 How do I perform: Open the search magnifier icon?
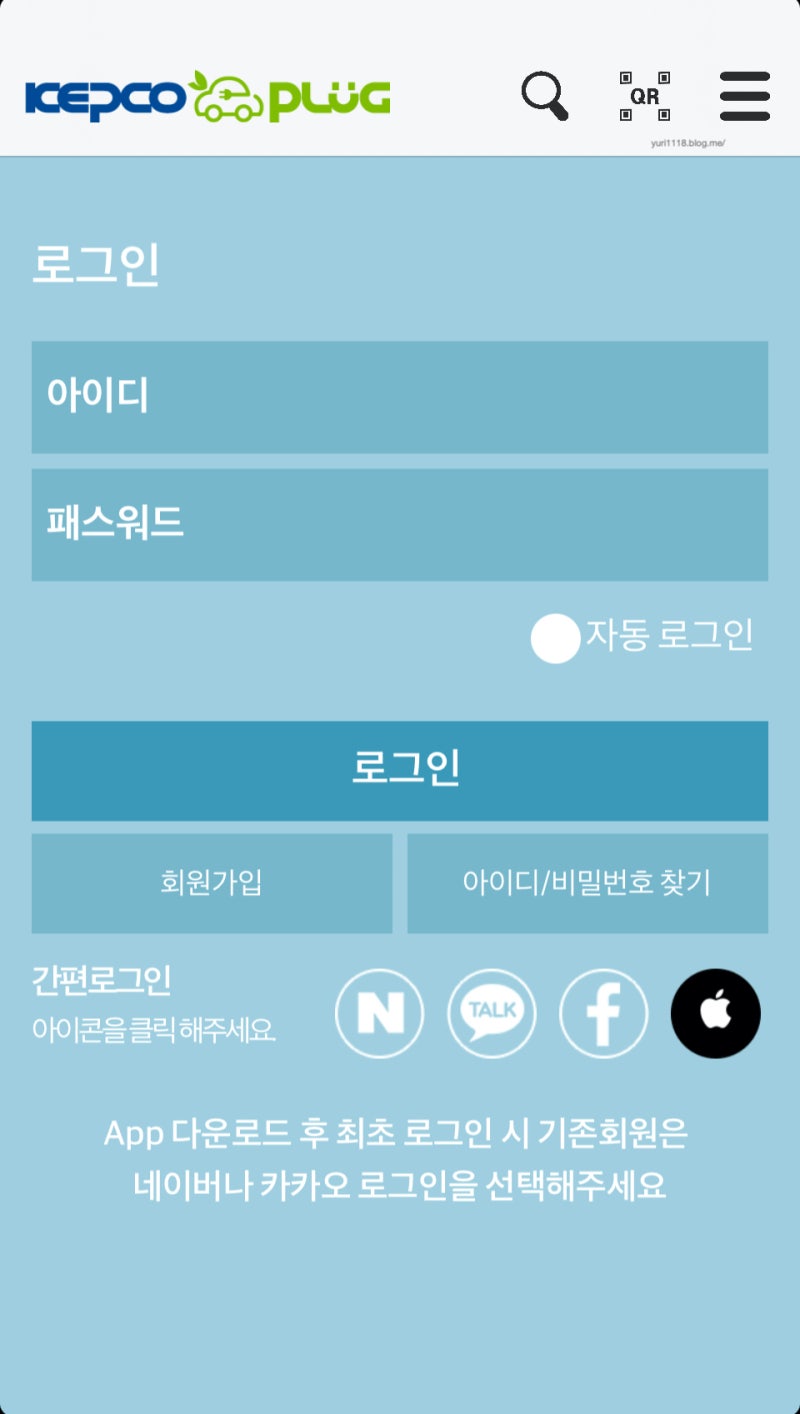543,95
